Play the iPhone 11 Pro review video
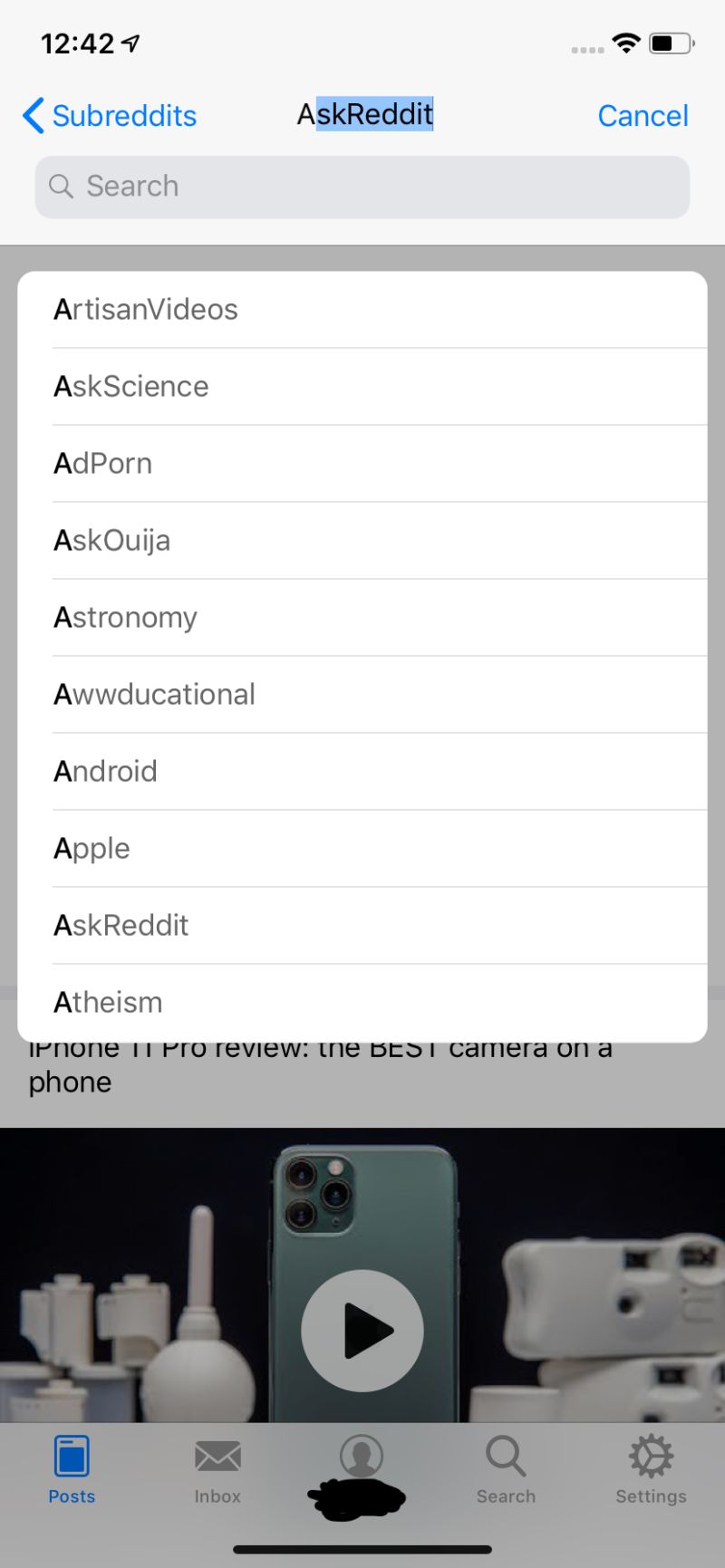The width and height of the screenshot is (725, 1568). click(x=362, y=1330)
